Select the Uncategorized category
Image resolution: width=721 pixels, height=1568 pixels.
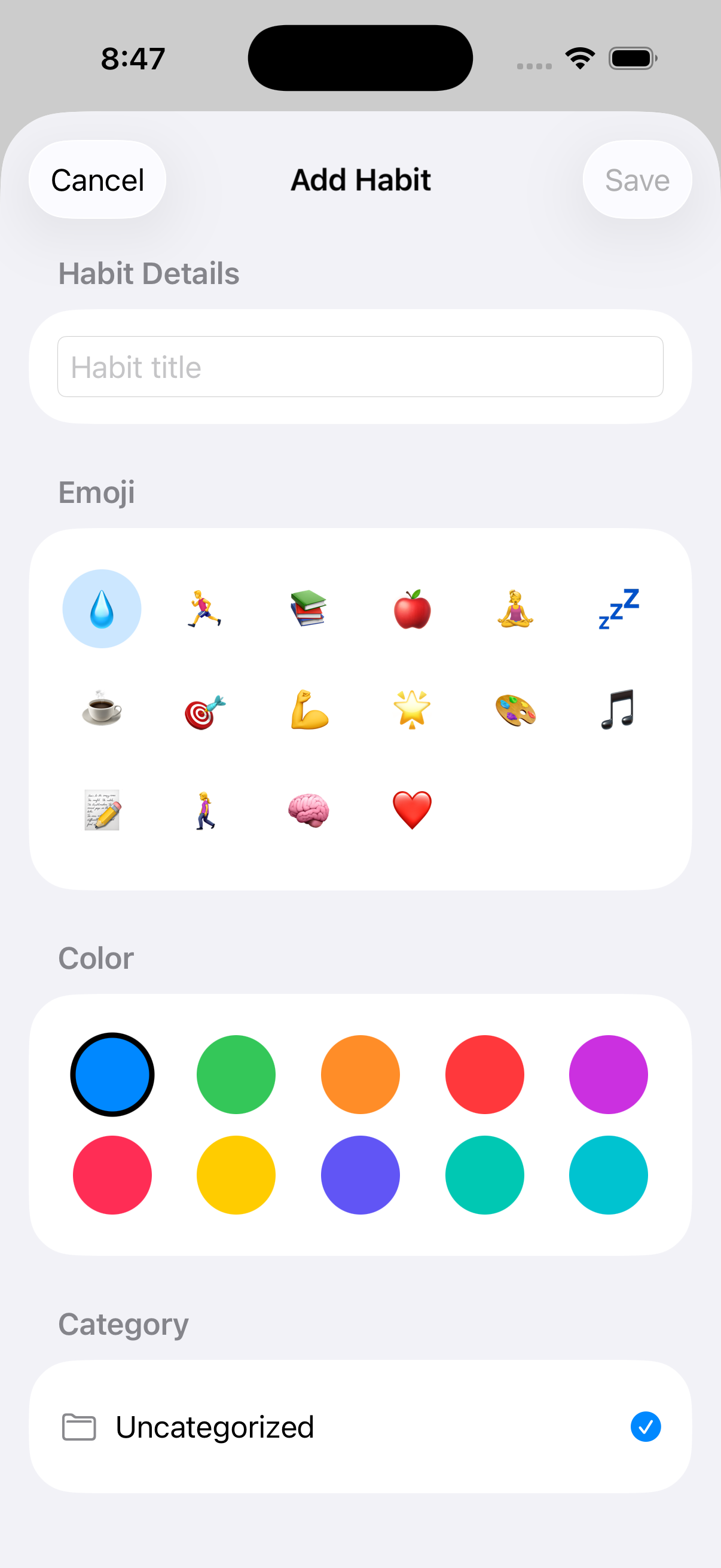(x=360, y=1427)
